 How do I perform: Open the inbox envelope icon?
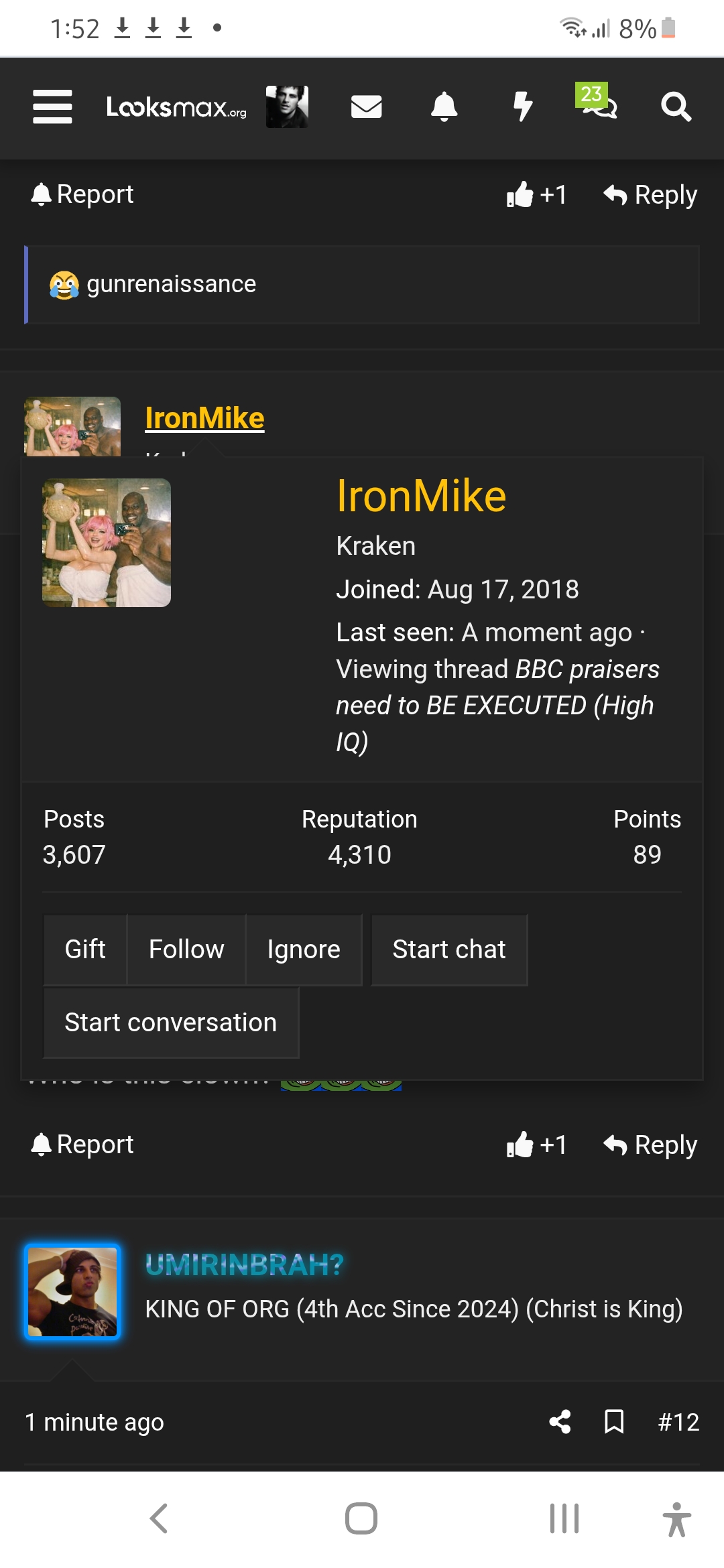(x=366, y=107)
